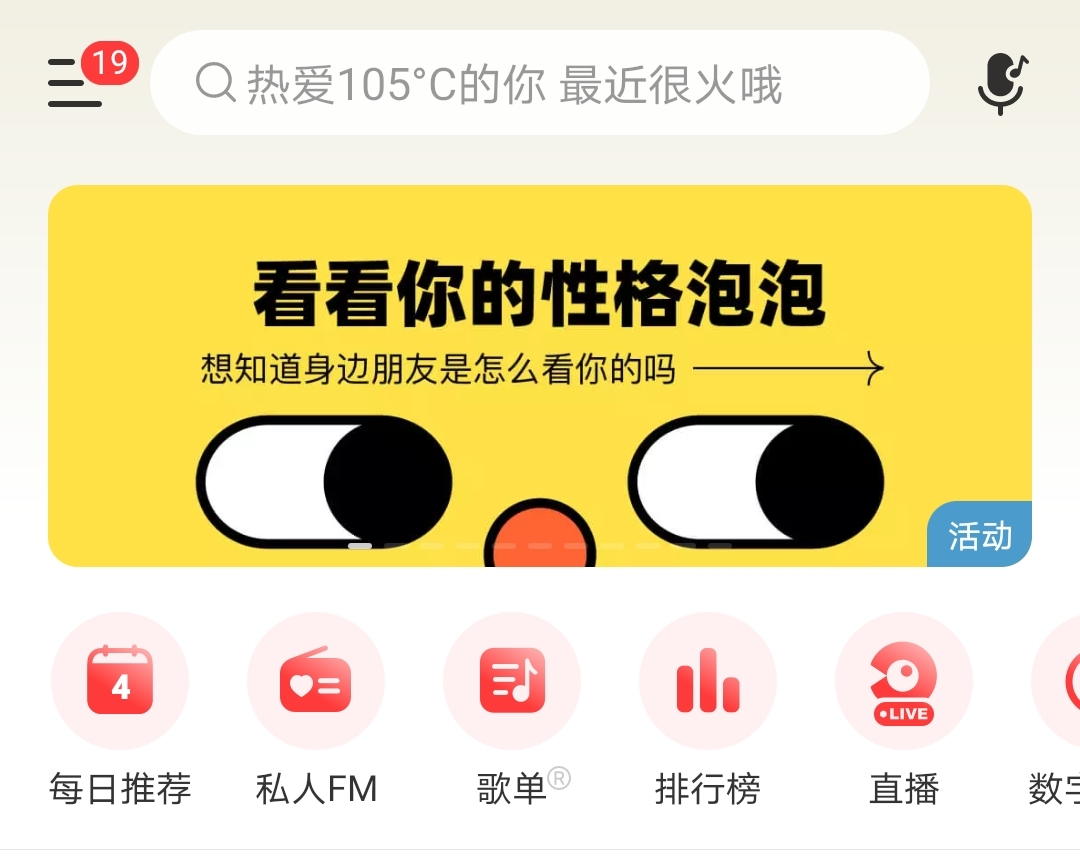Open the drawer menu with 19 badge
1080x860 pixels.
pos(76,82)
